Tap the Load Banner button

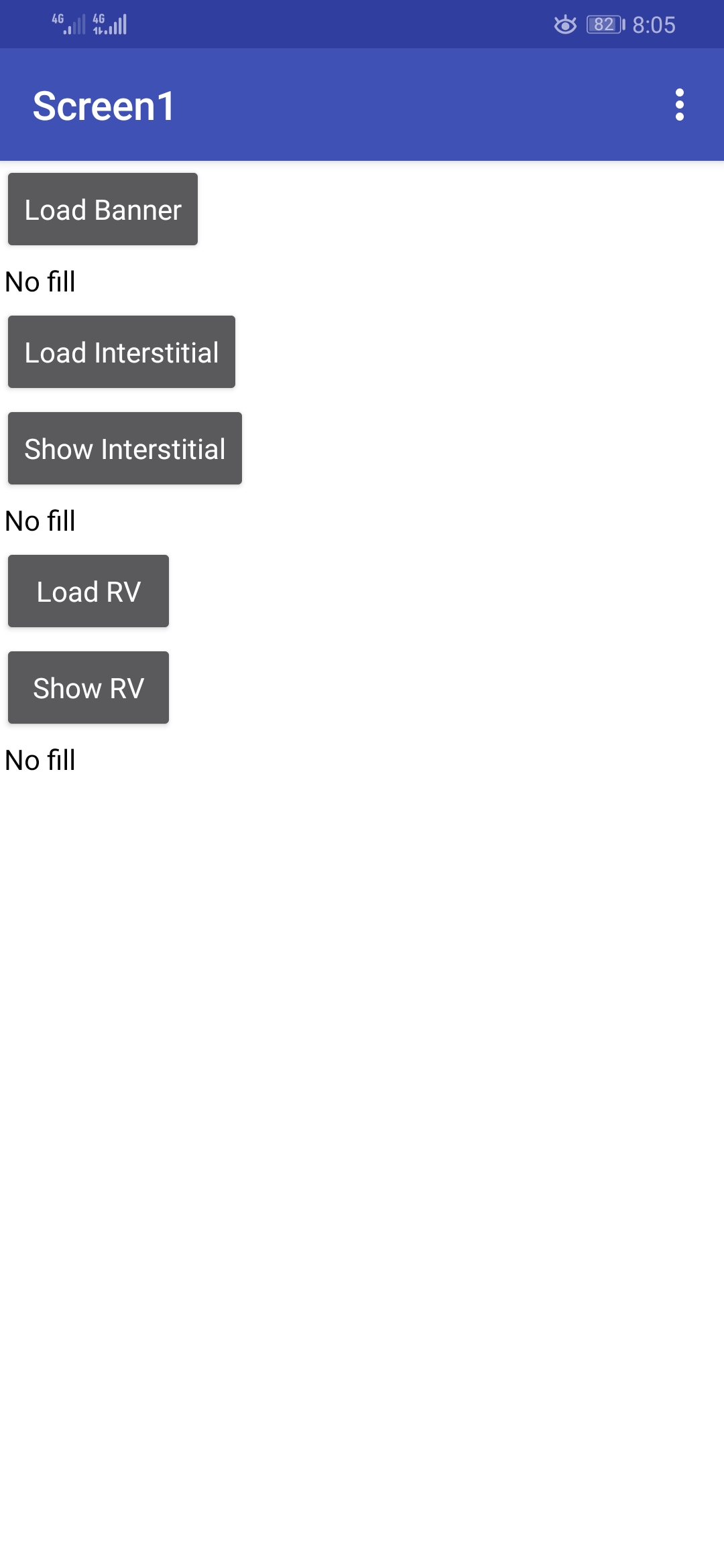(103, 210)
